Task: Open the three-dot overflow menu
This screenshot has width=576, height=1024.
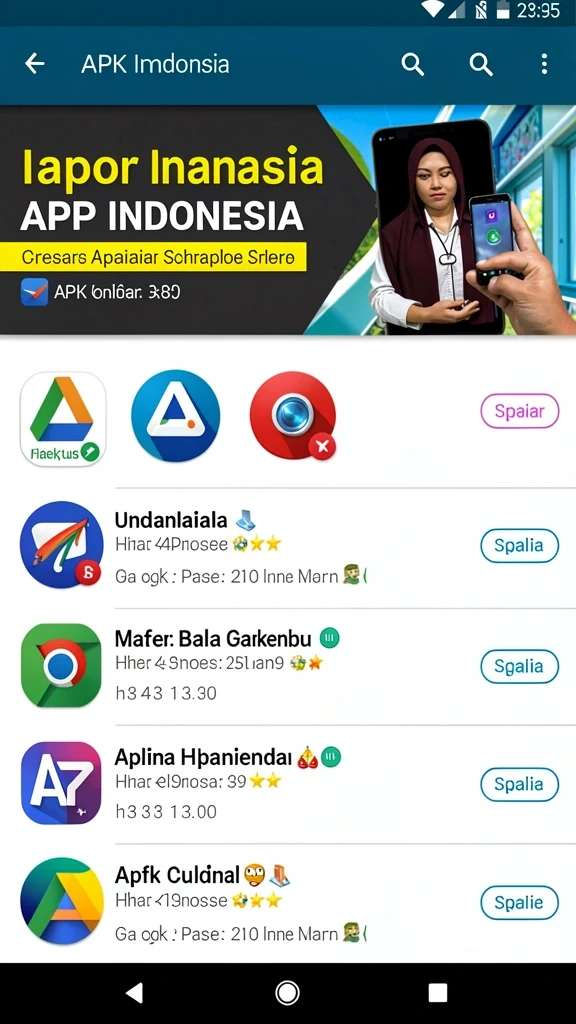Action: (544, 64)
